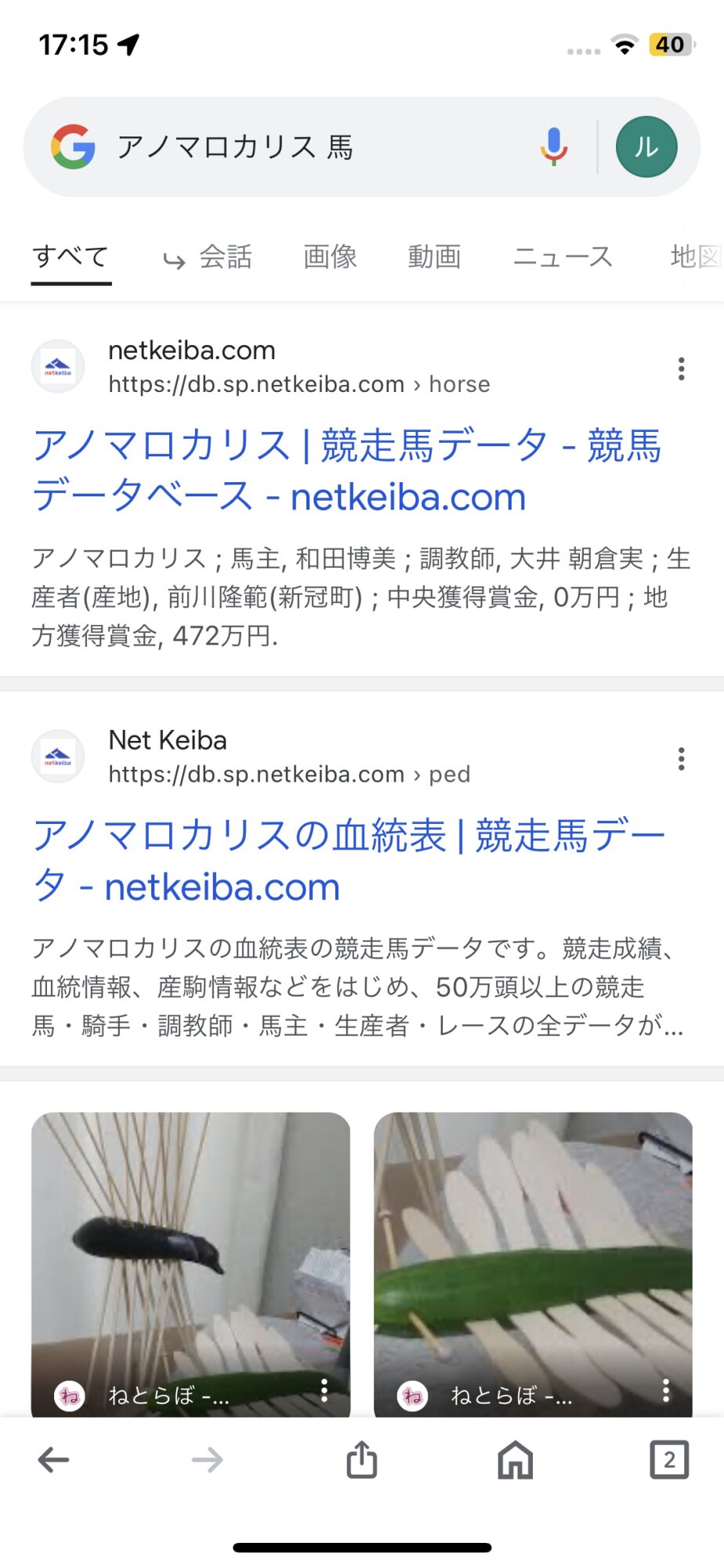
Task: Go to the browser home page
Action: 515,1460
